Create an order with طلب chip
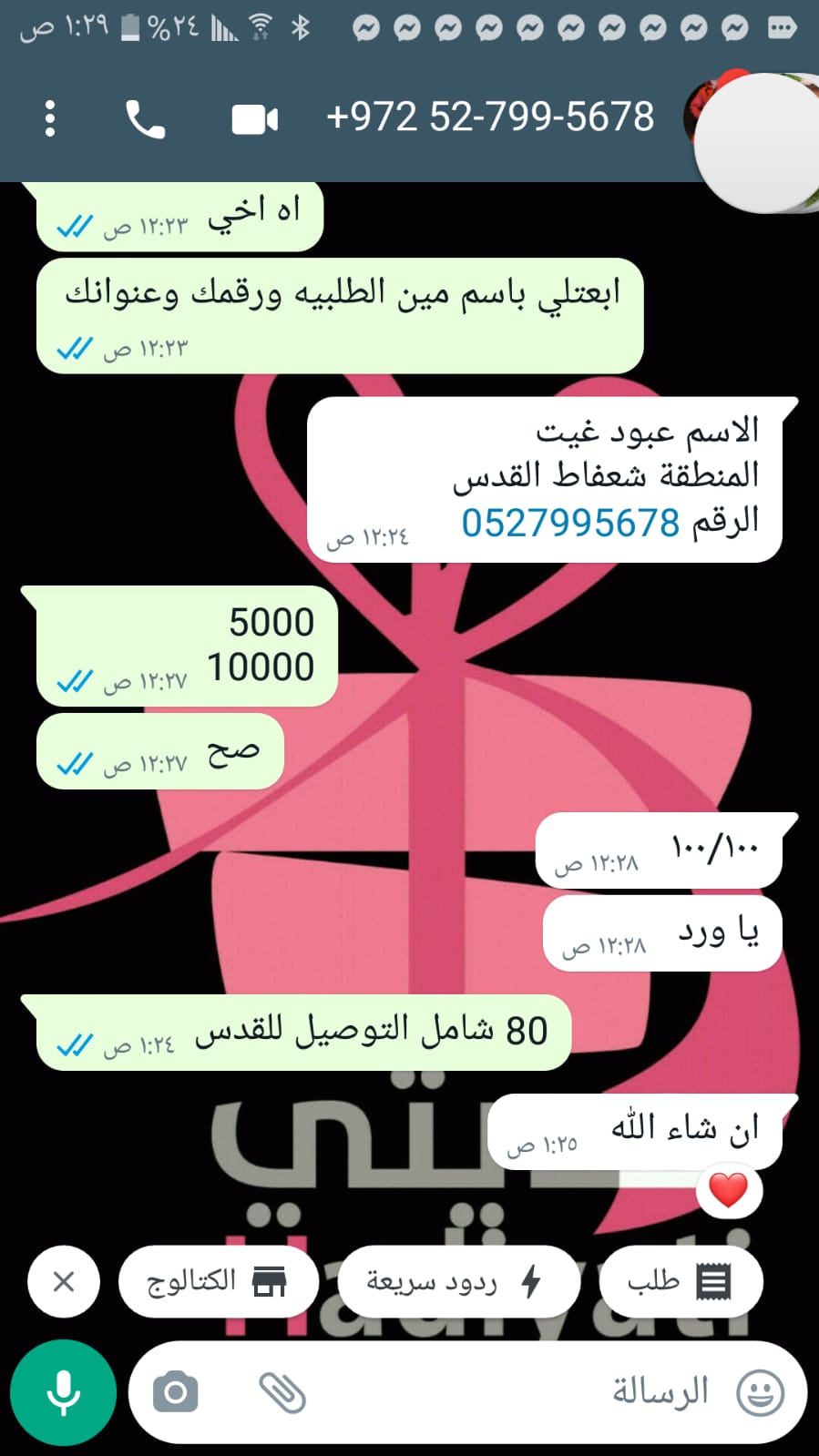Screen dimensions: 819x1456 click(x=680, y=1281)
